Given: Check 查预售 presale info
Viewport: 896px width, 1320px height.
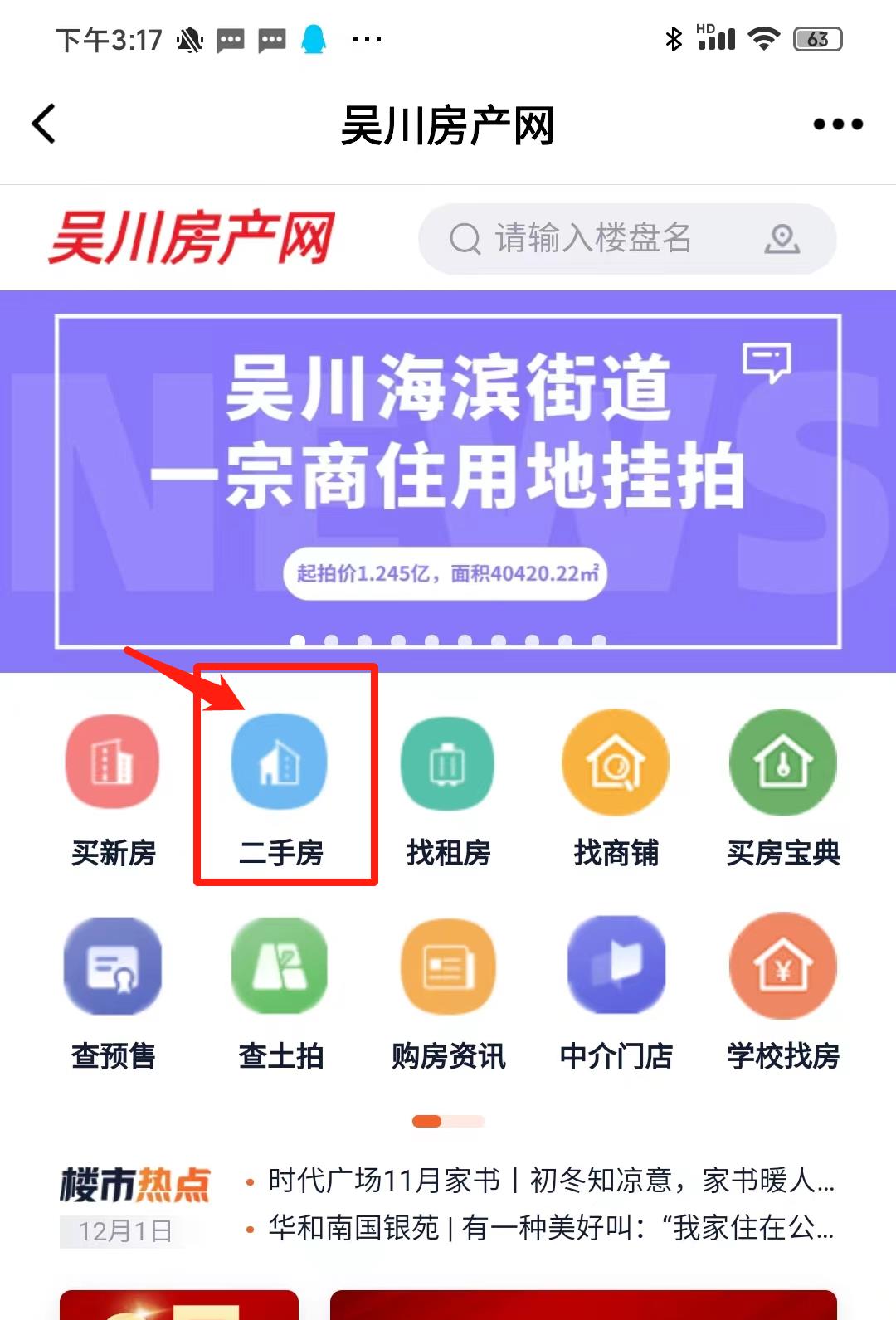Looking at the screenshot, I should tap(114, 991).
